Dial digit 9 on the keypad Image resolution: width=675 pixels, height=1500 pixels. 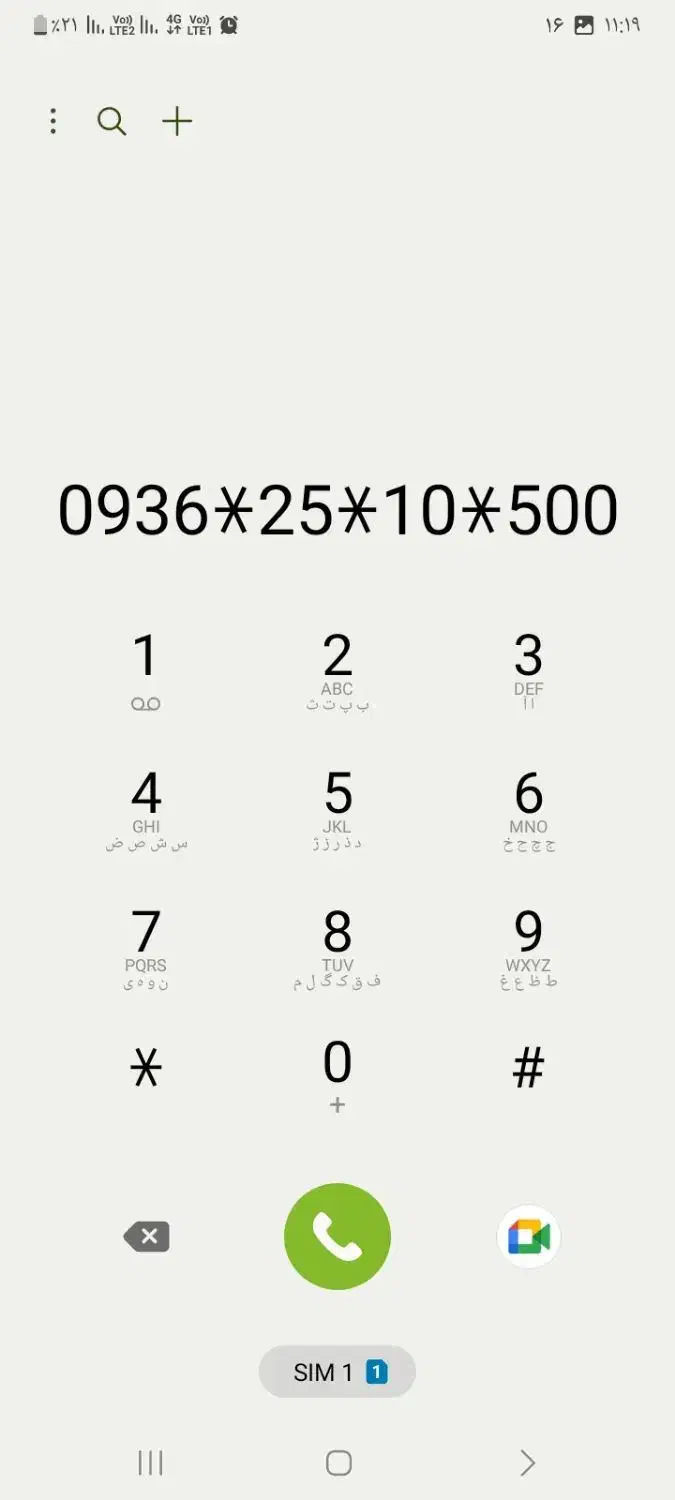tap(528, 947)
